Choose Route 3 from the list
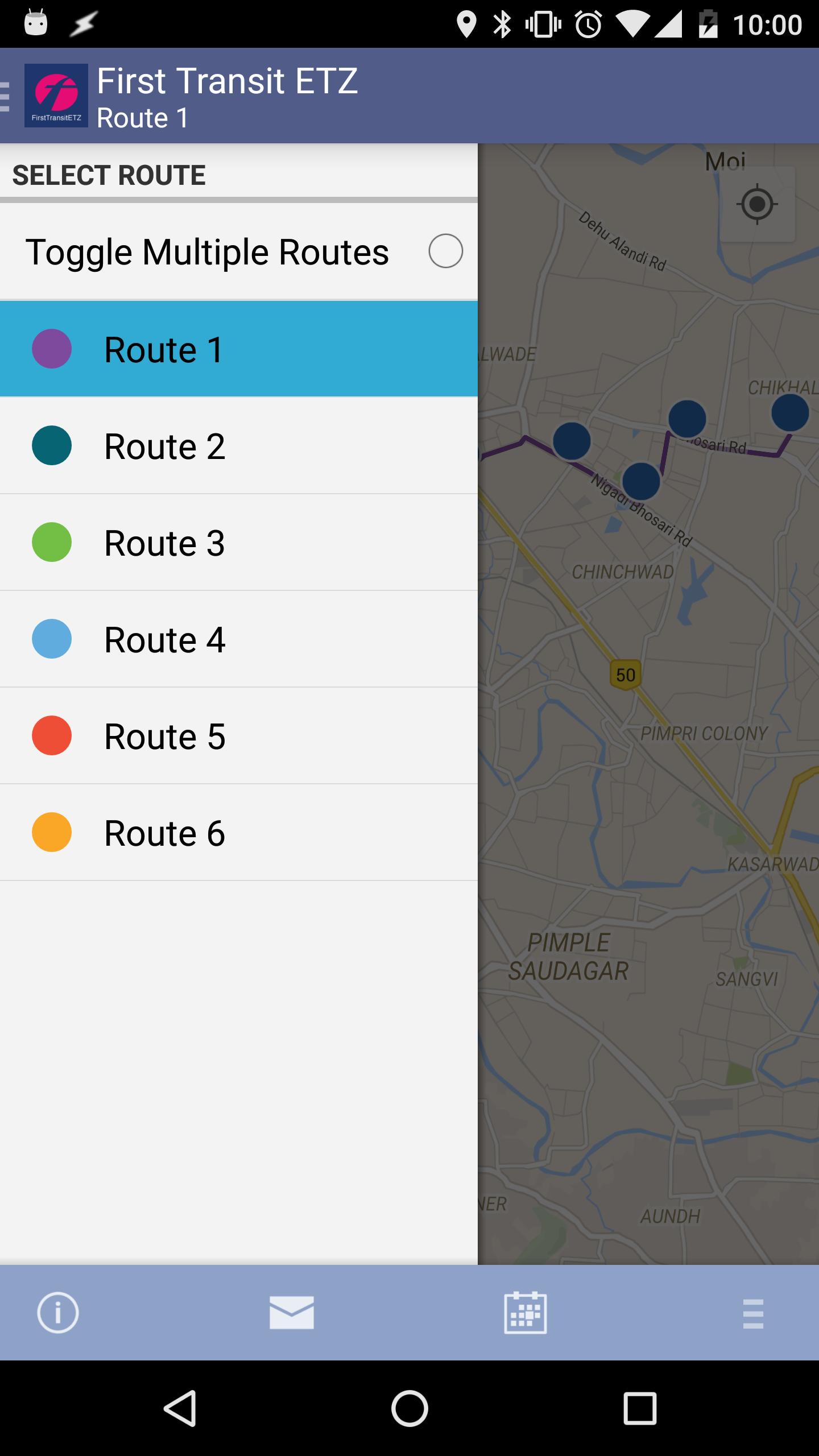The width and height of the screenshot is (819, 1456). (x=239, y=542)
